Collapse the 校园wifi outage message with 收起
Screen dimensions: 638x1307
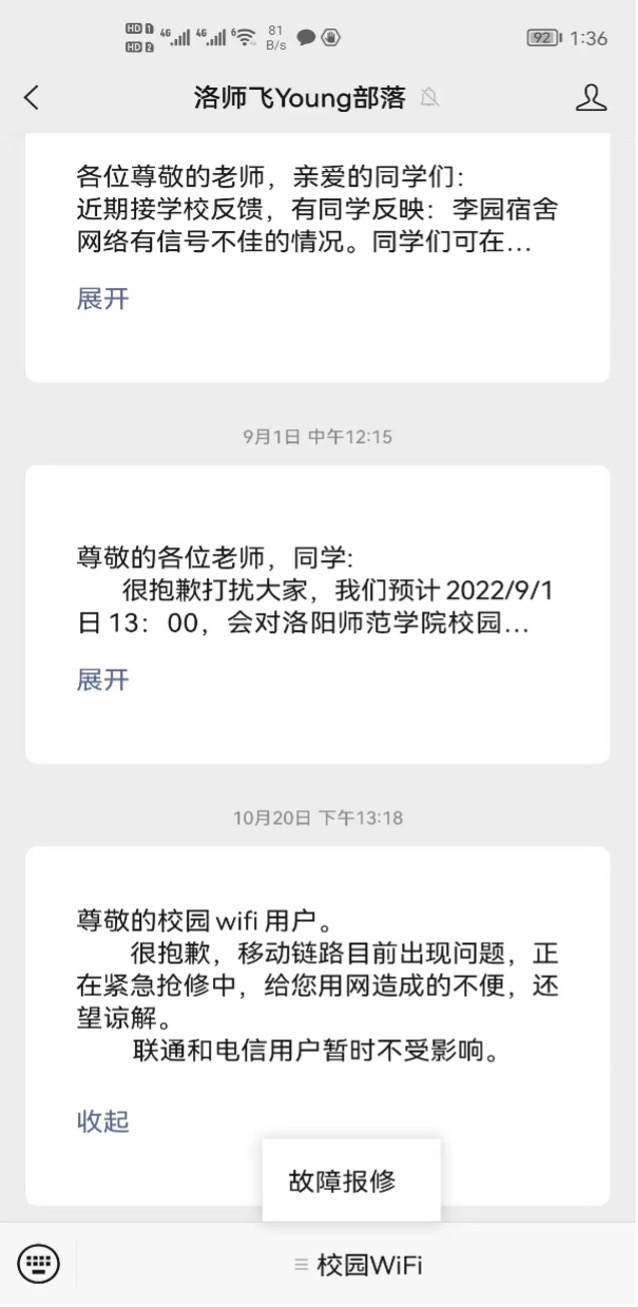pyautogui.click(x=103, y=1121)
